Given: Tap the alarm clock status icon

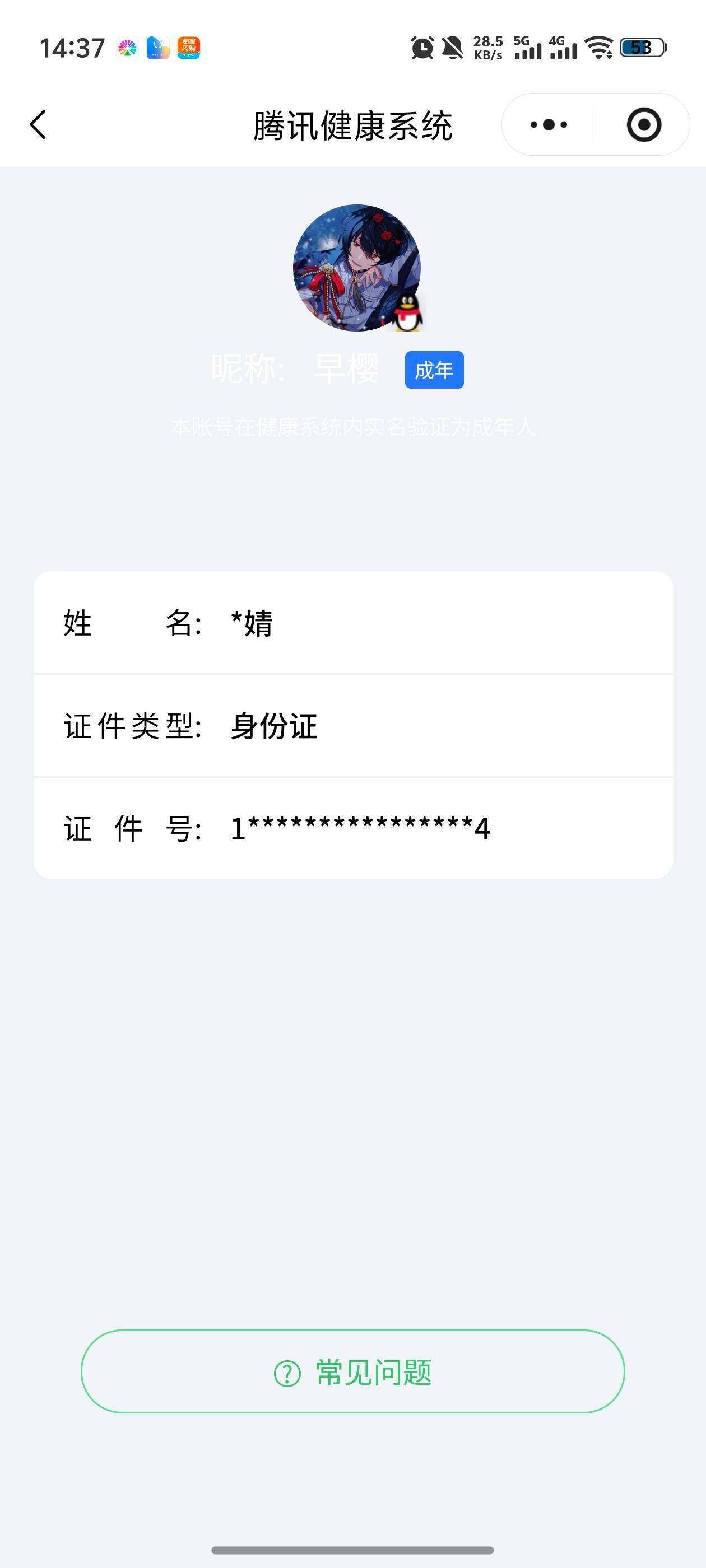Looking at the screenshot, I should click(x=419, y=49).
